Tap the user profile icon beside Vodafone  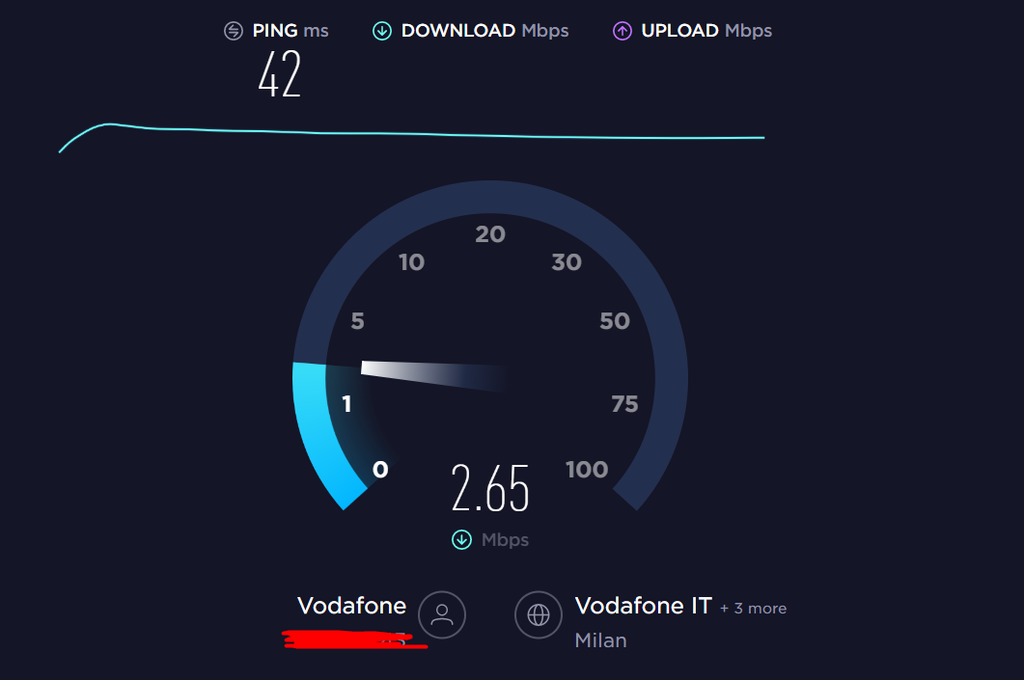(441, 614)
